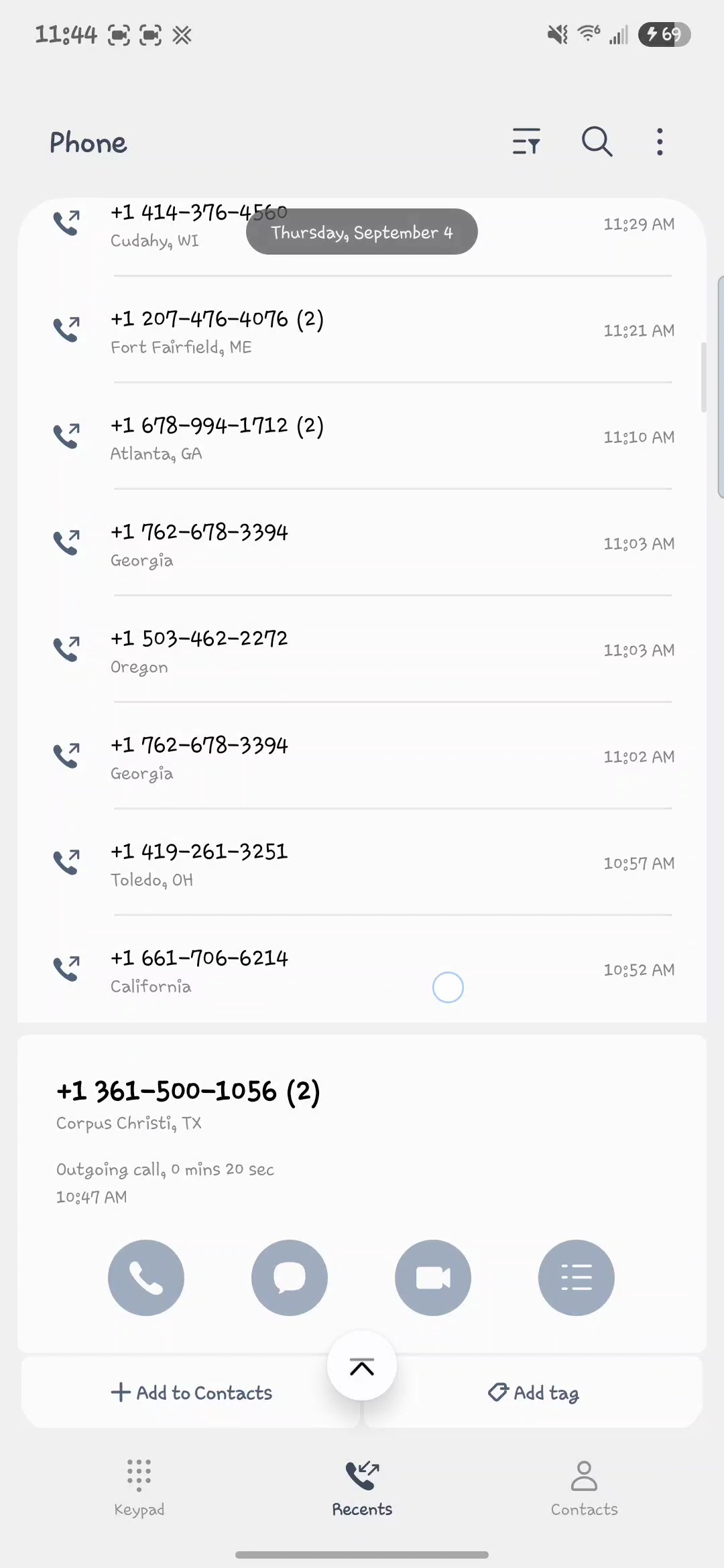View call details for +1 361-500-1056
The height and width of the screenshot is (1568, 724).
click(x=576, y=1277)
